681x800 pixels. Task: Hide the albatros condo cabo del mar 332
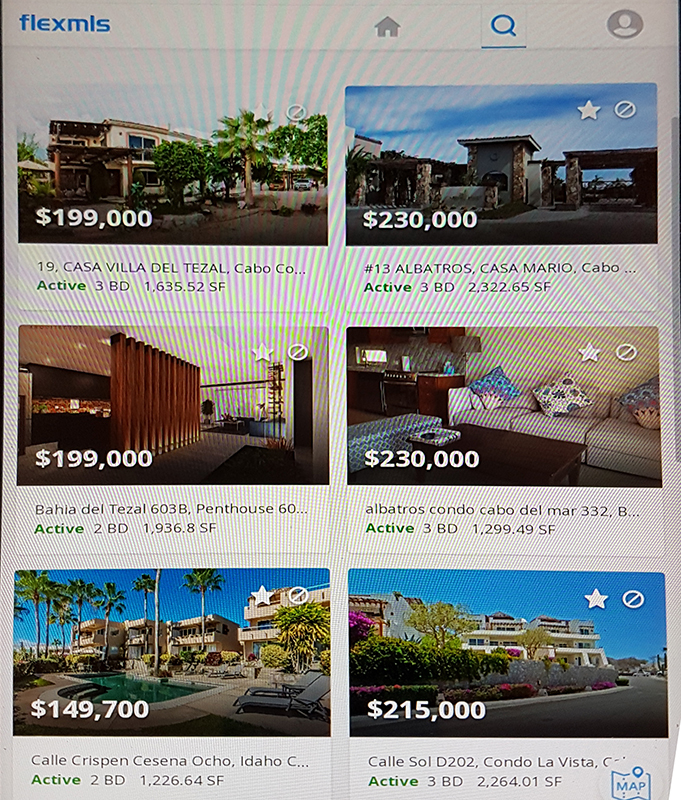626,352
